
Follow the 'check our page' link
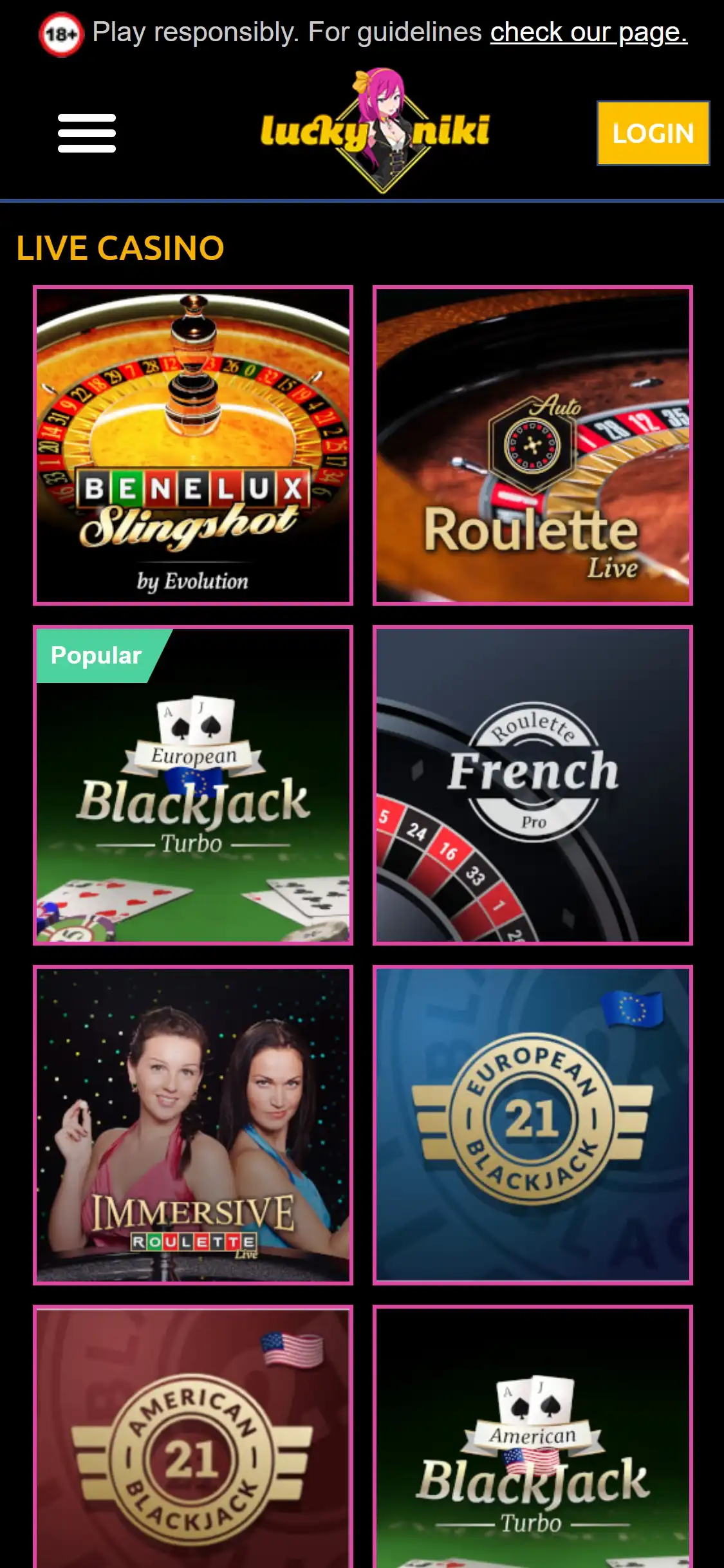coord(588,32)
